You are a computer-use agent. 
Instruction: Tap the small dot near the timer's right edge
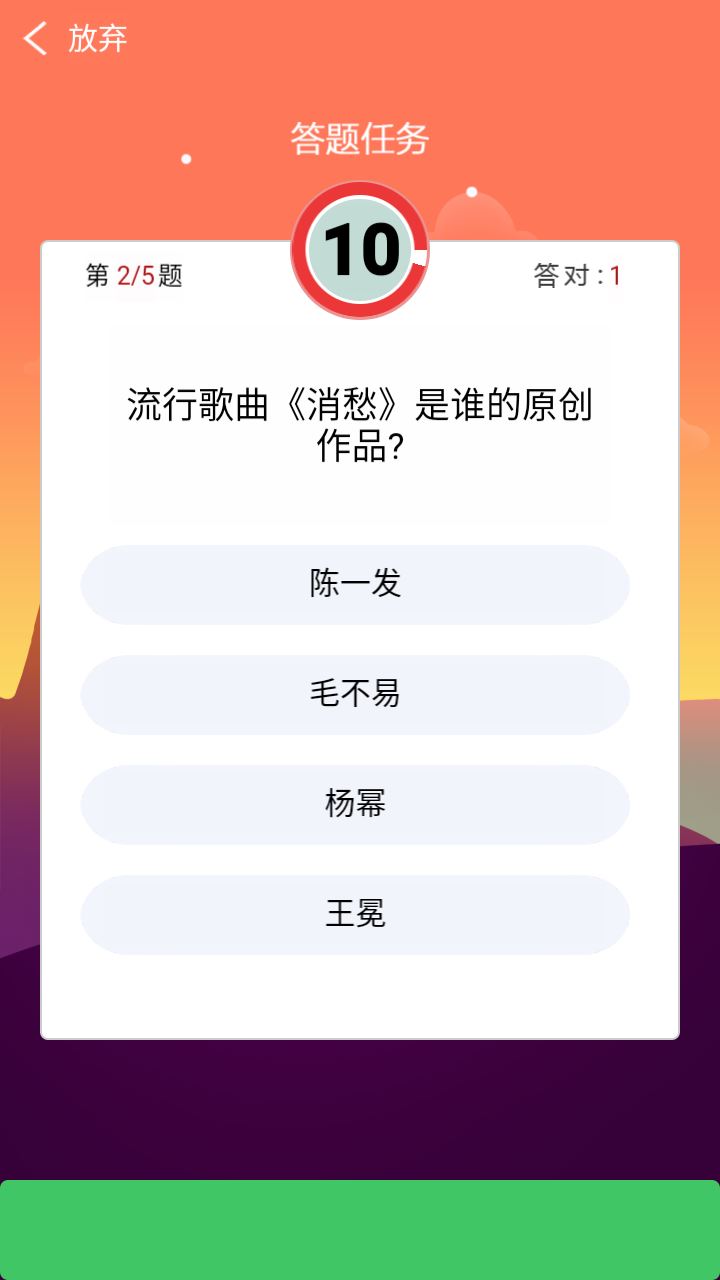point(470,192)
